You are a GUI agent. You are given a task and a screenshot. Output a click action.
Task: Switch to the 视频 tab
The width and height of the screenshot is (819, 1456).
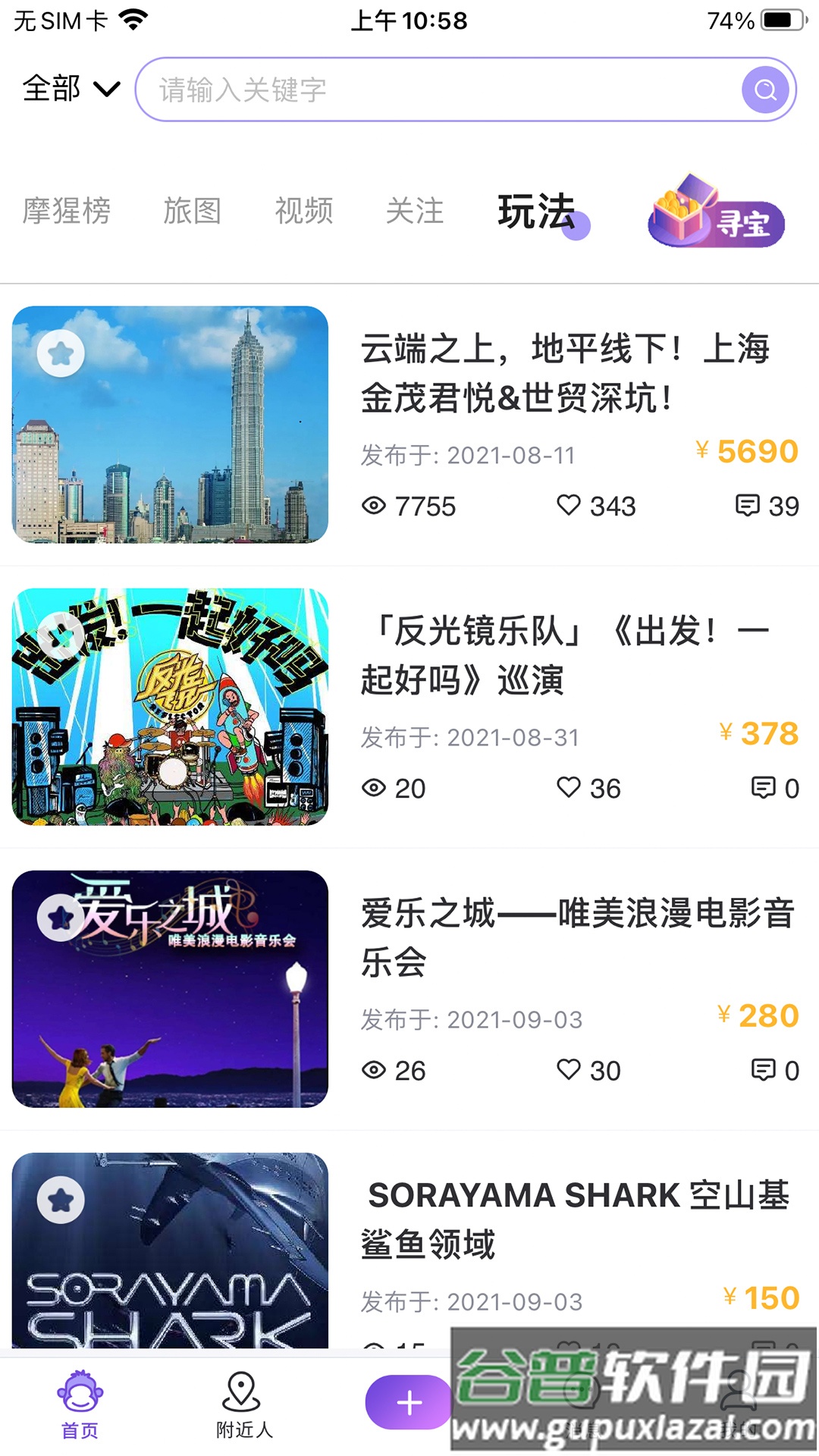305,211
